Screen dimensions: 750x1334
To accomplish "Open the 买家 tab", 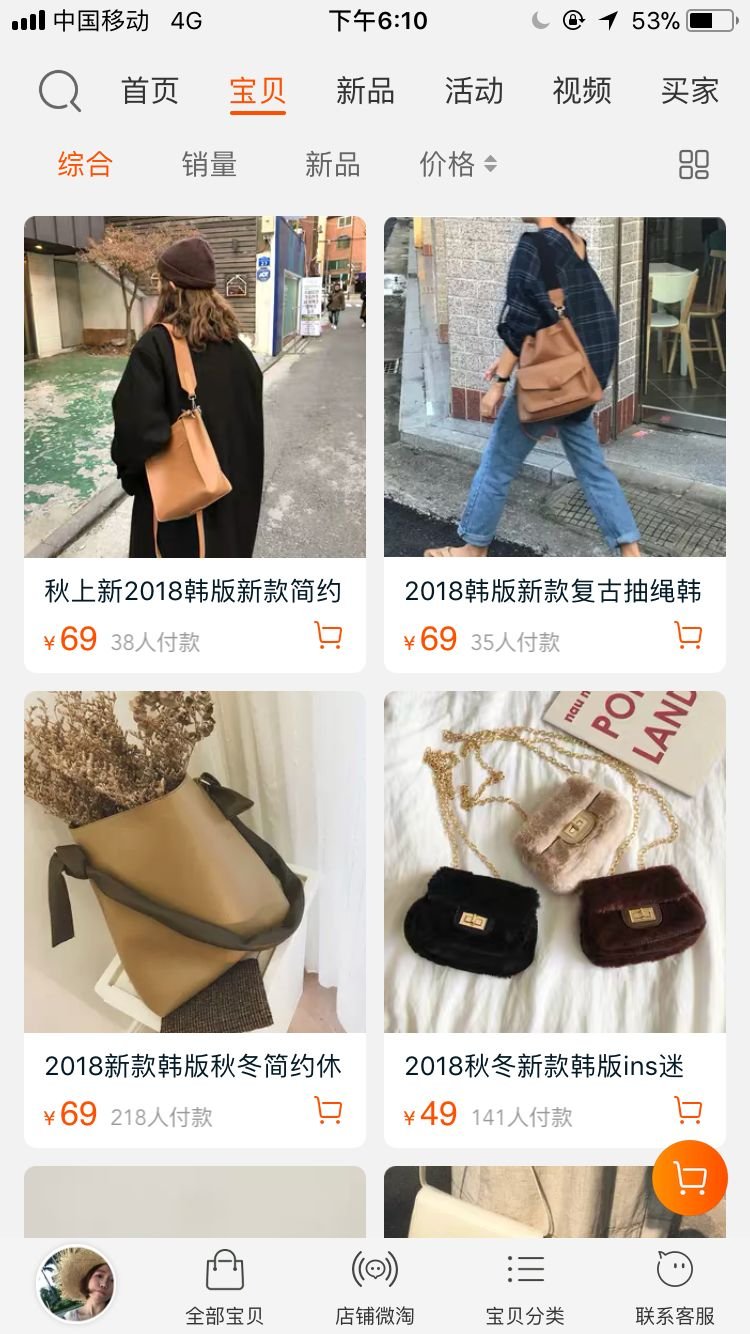I will pyautogui.click(x=690, y=91).
